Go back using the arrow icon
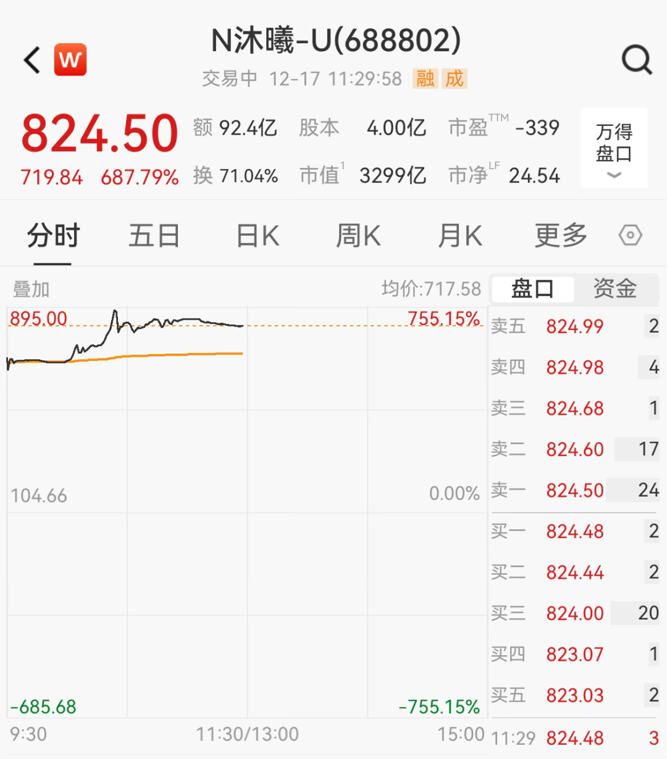 coord(32,60)
